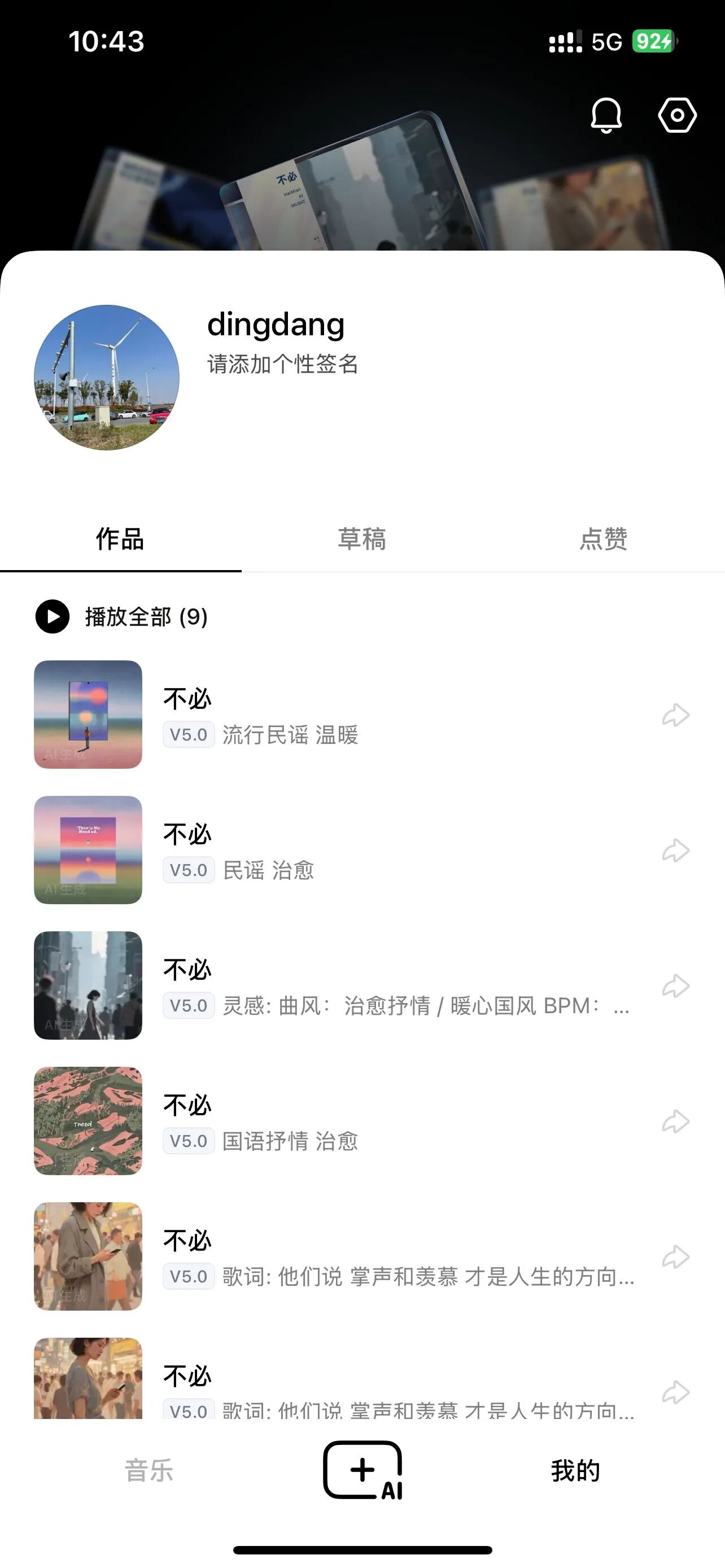
Task: Share the song tagged 国语抒情 治愈
Action: (676, 1121)
